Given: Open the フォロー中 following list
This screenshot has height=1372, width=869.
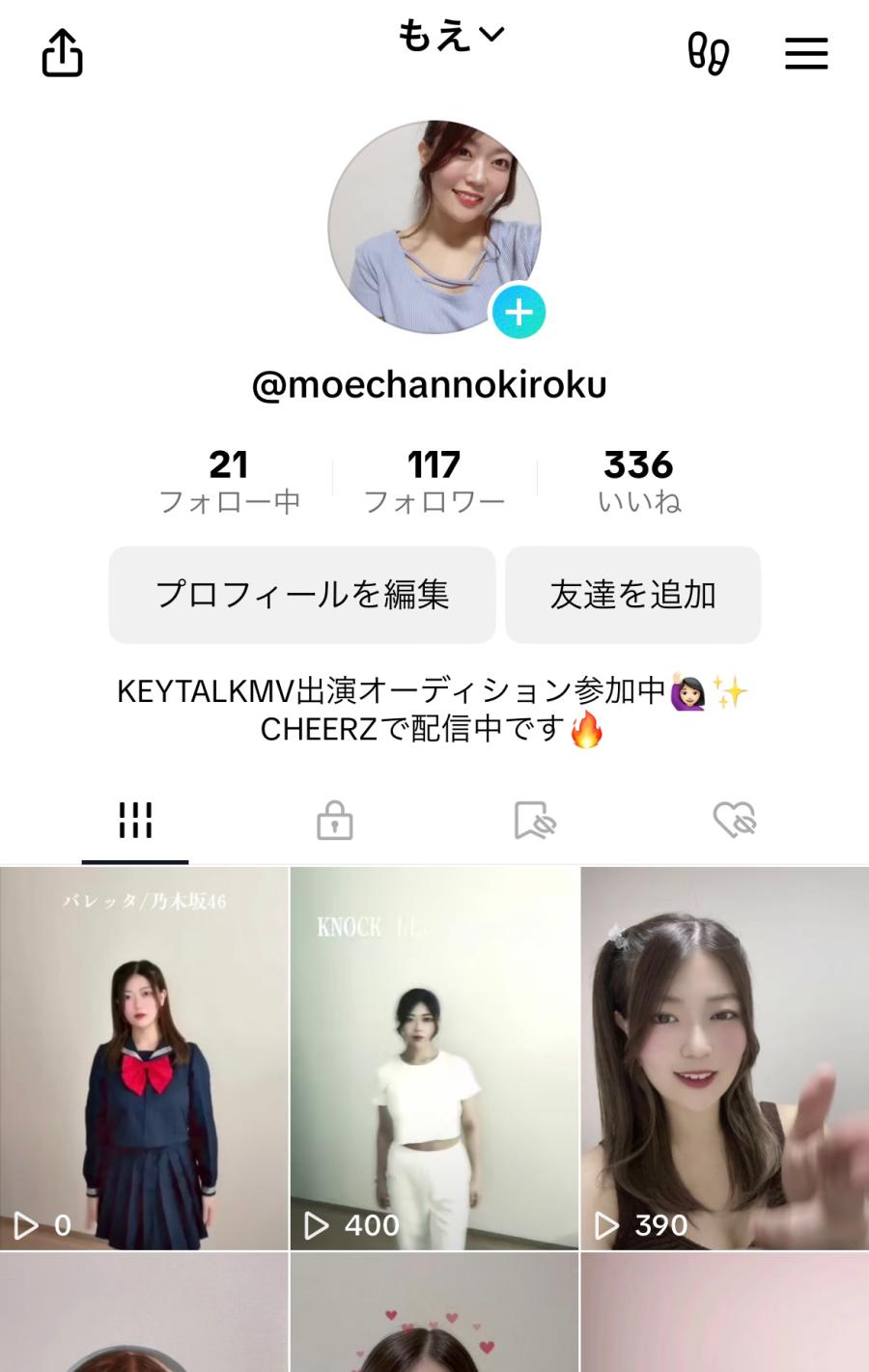Looking at the screenshot, I should (x=229, y=480).
